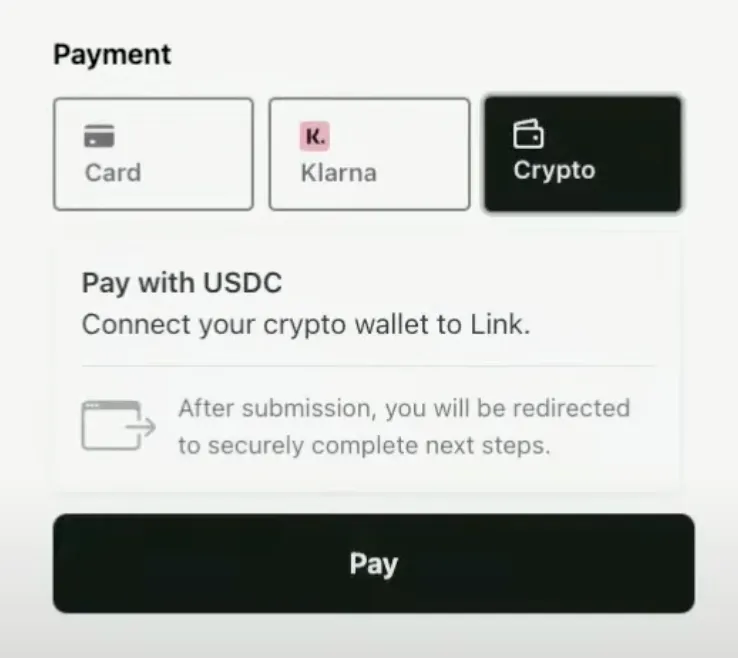Select Card as payment method
738x658 pixels.
click(153, 154)
